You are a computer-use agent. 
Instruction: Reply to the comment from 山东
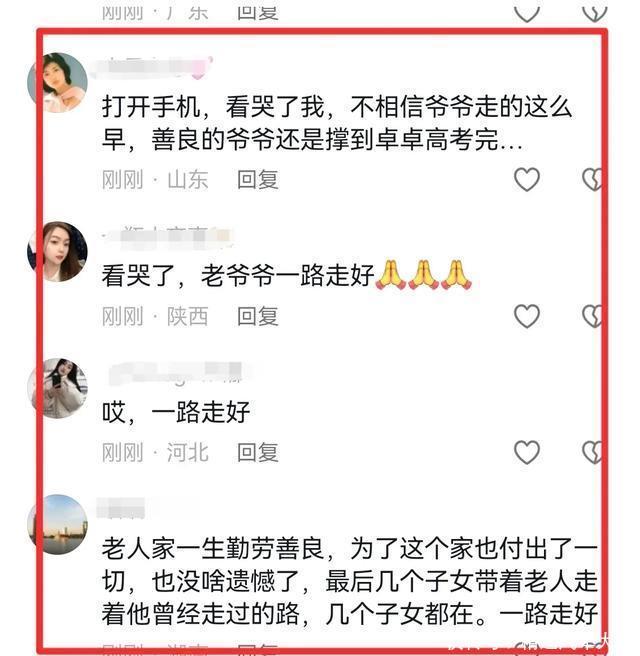coord(257,180)
